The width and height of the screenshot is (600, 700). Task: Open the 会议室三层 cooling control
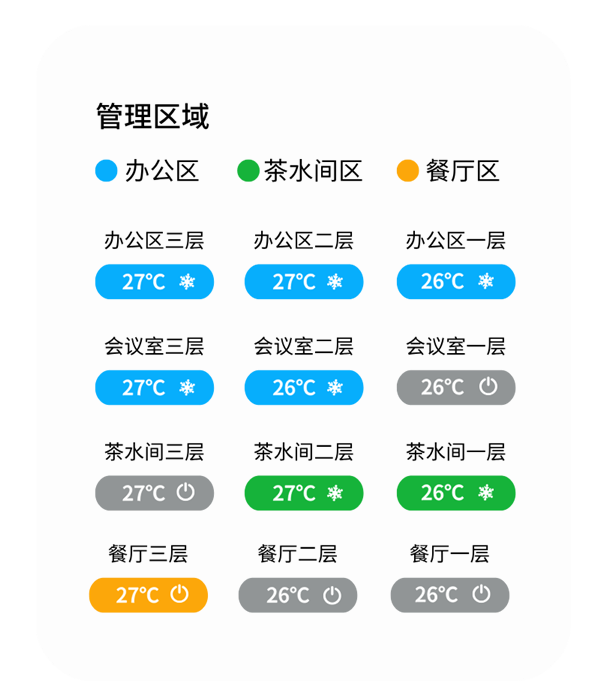tap(154, 388)
